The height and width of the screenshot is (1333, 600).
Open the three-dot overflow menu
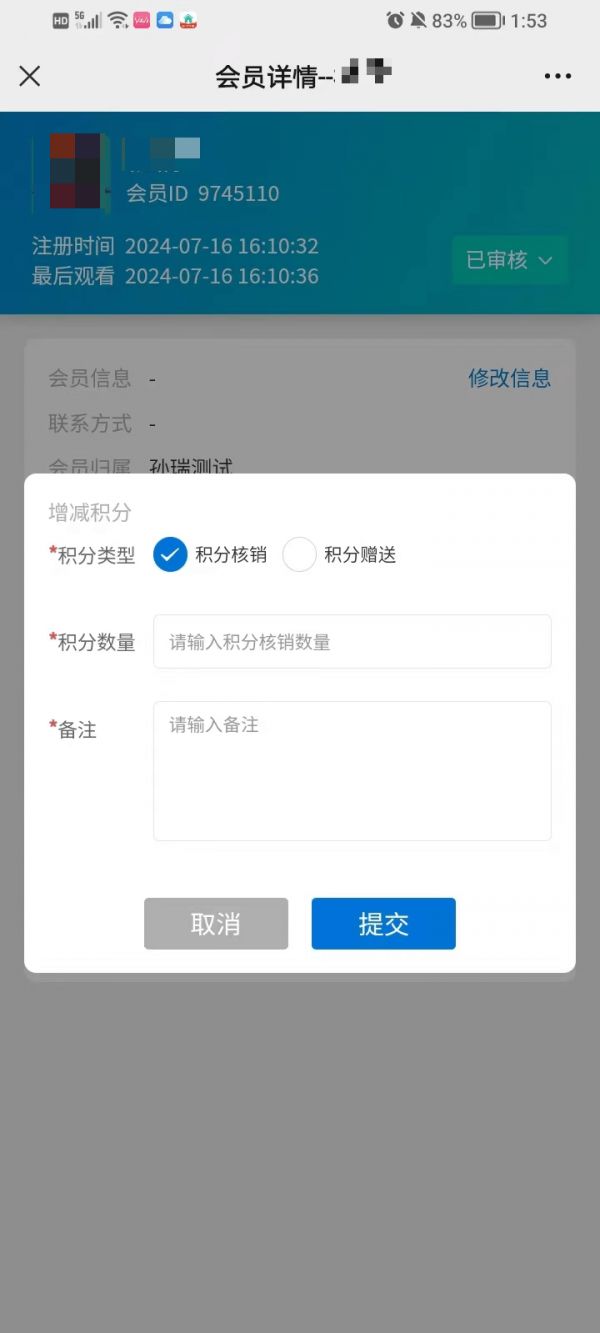[x=557, y=76]
